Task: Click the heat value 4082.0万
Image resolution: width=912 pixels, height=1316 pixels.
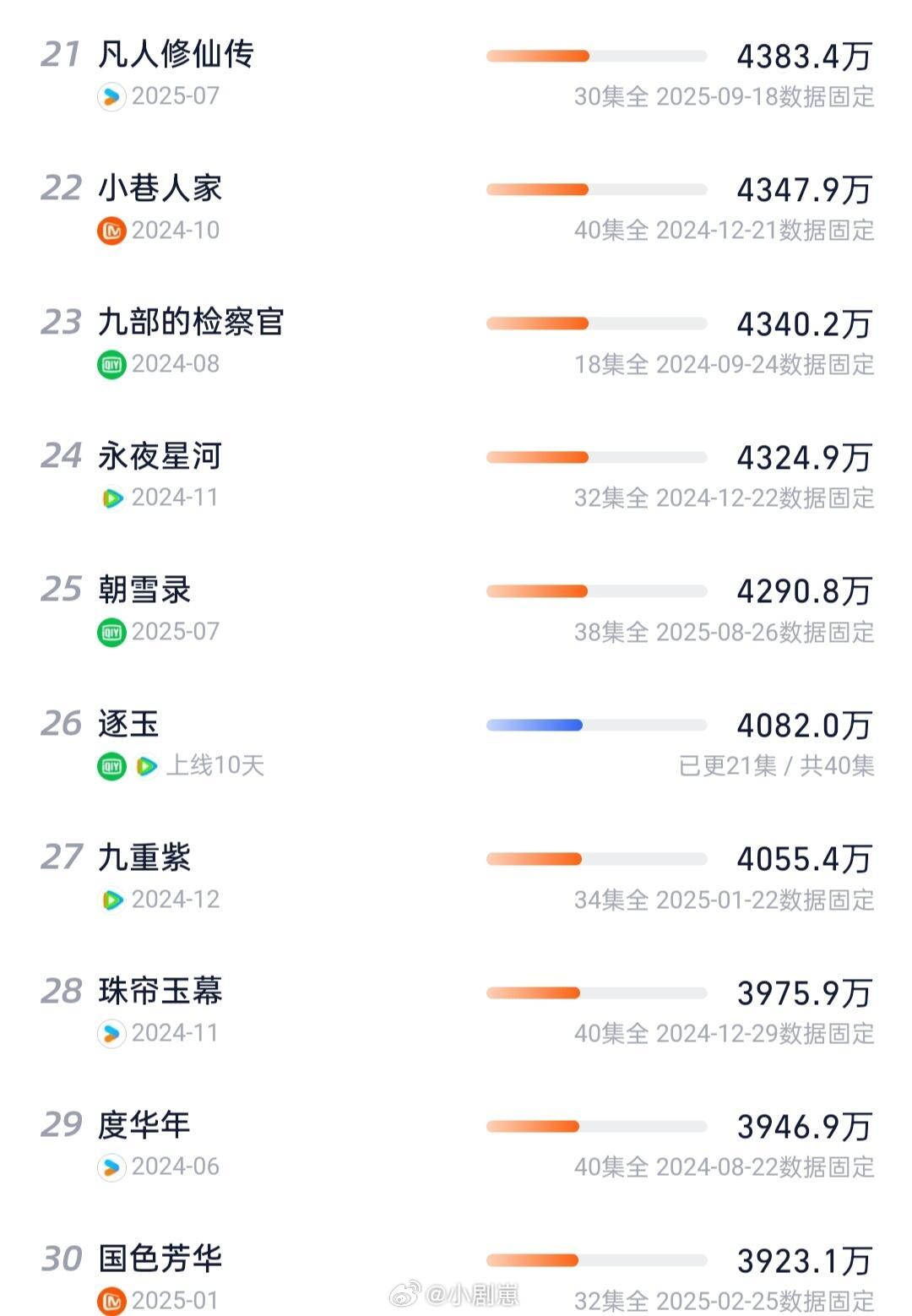Action: pos(803,723)
